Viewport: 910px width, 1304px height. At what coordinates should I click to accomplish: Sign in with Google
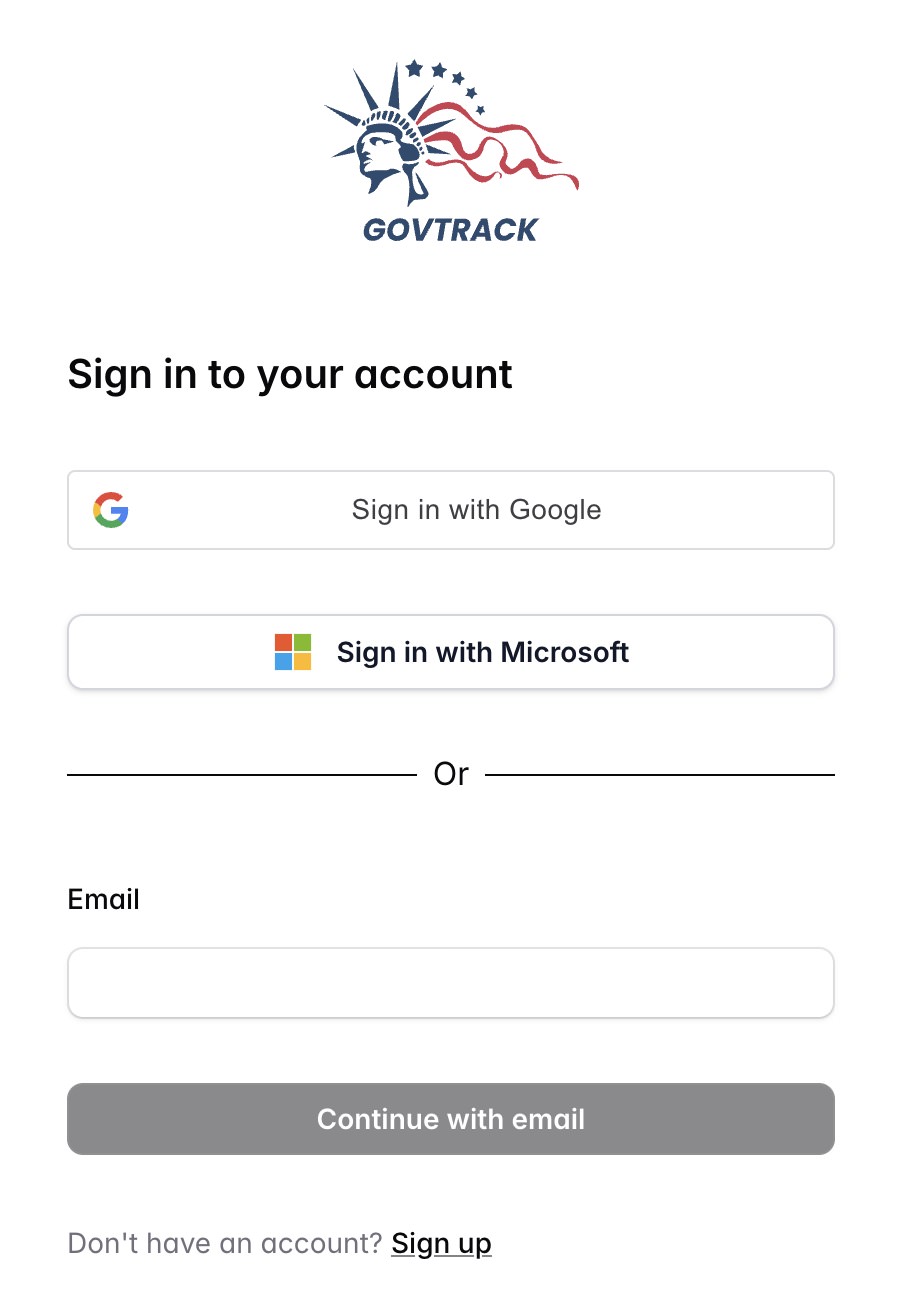pyautogui.click(x=450, y=510)
